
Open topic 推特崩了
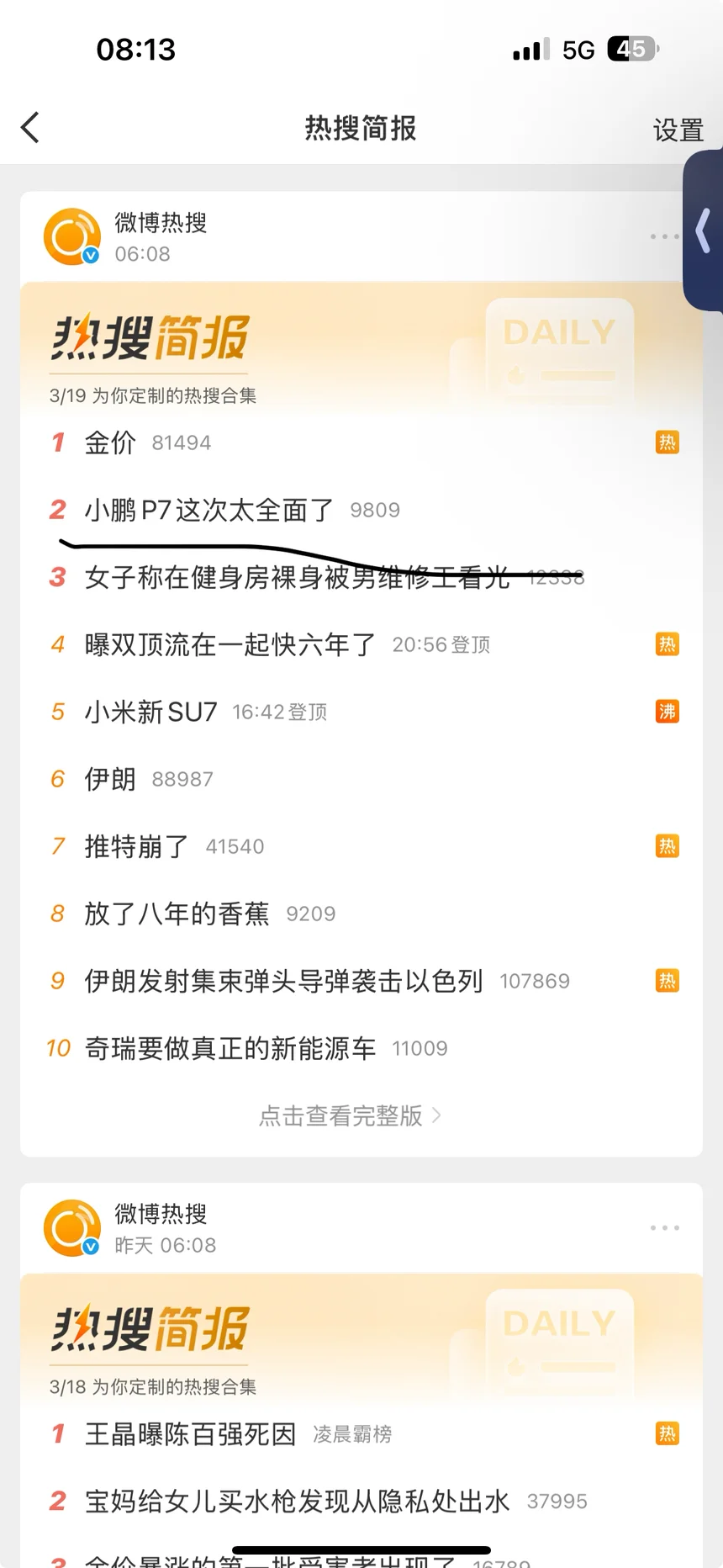point(137,846)
